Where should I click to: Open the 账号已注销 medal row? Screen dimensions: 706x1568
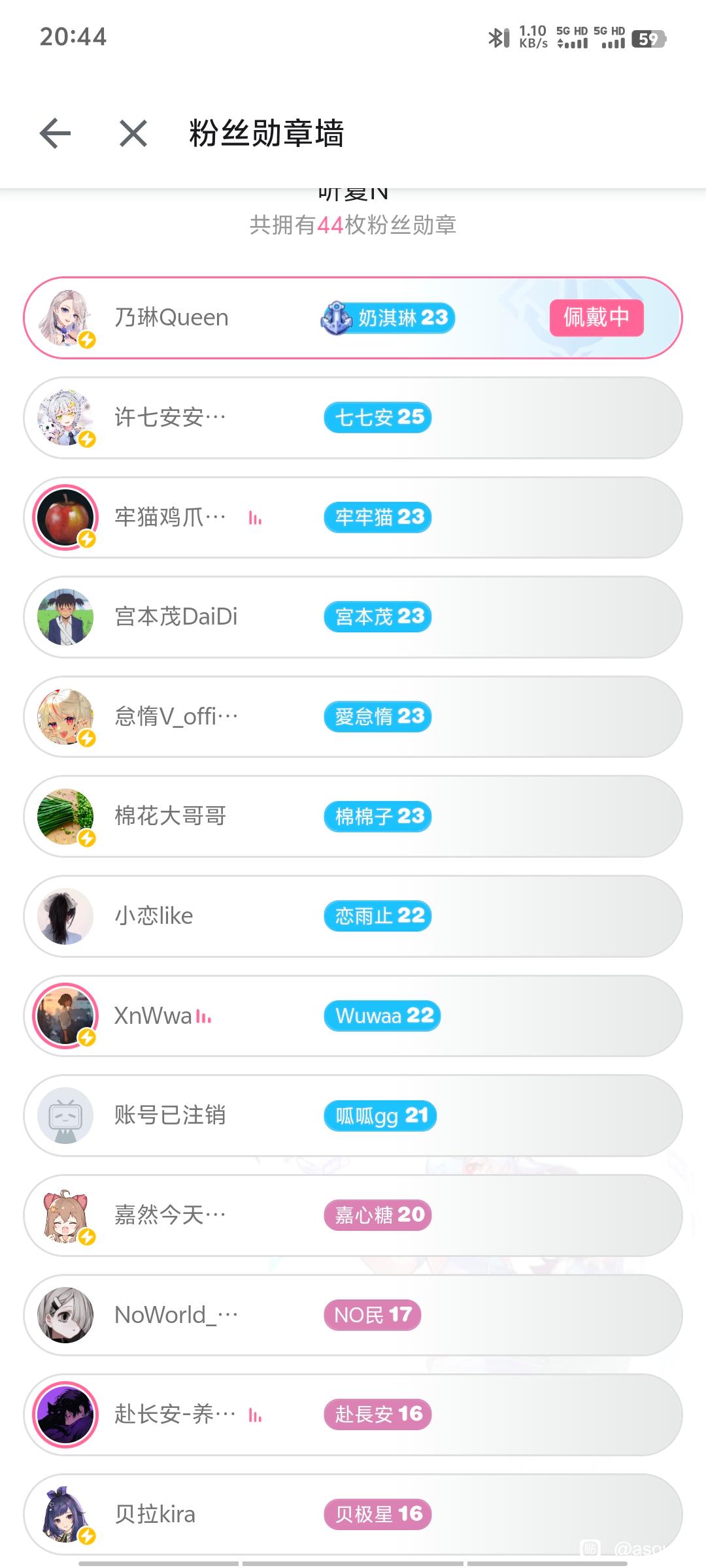(353, 1115)
